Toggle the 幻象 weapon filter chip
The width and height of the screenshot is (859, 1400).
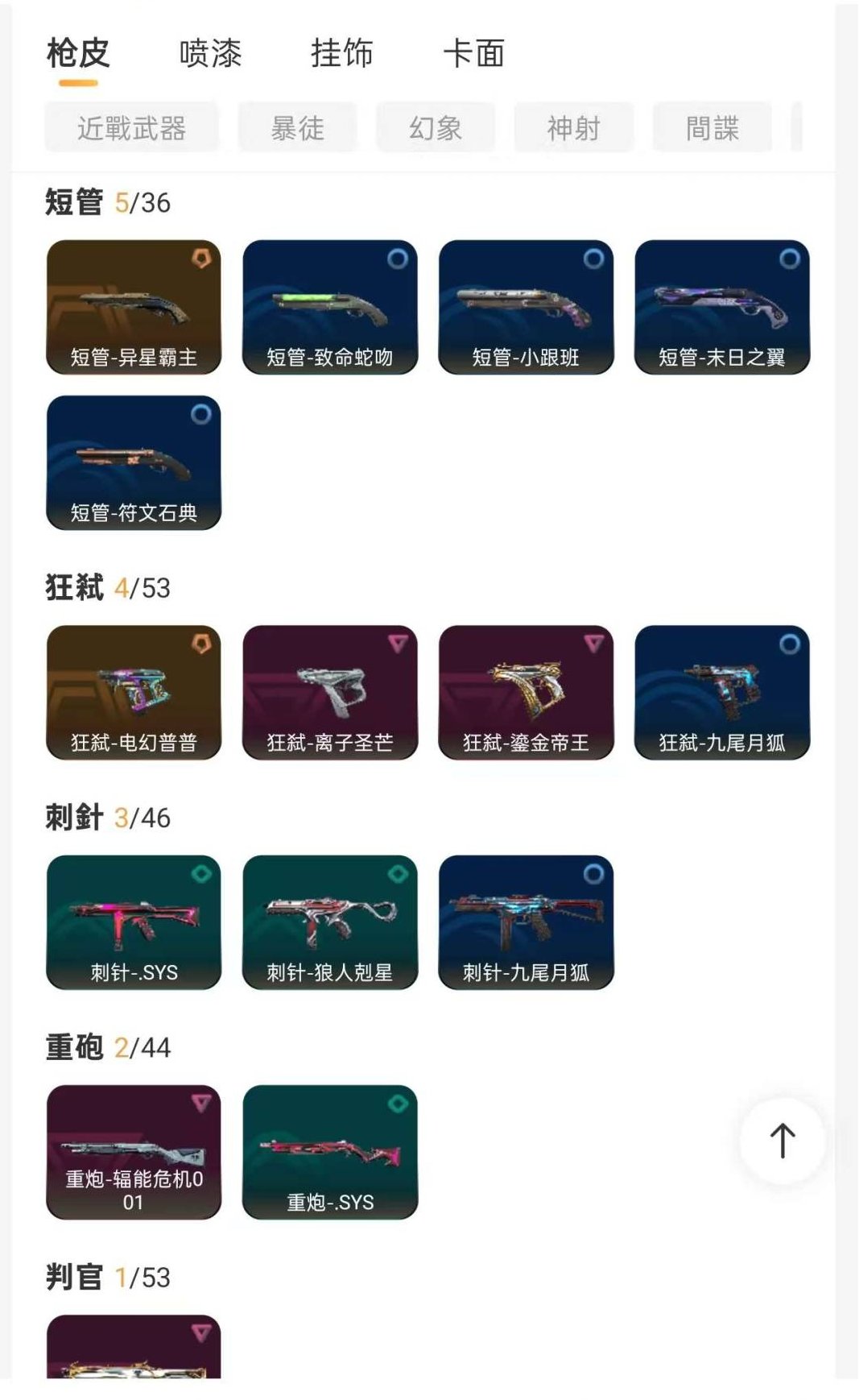(436, 127)
